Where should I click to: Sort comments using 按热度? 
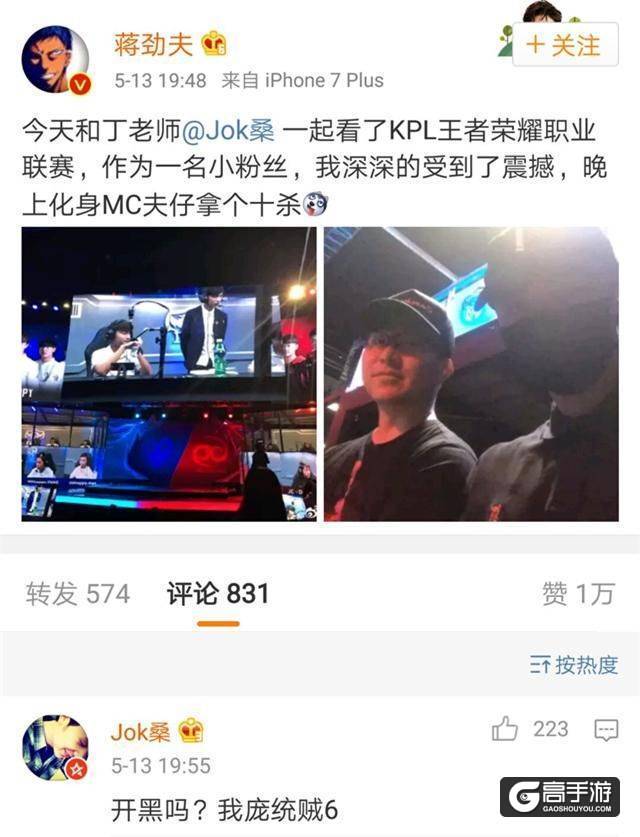pos(574,665)
